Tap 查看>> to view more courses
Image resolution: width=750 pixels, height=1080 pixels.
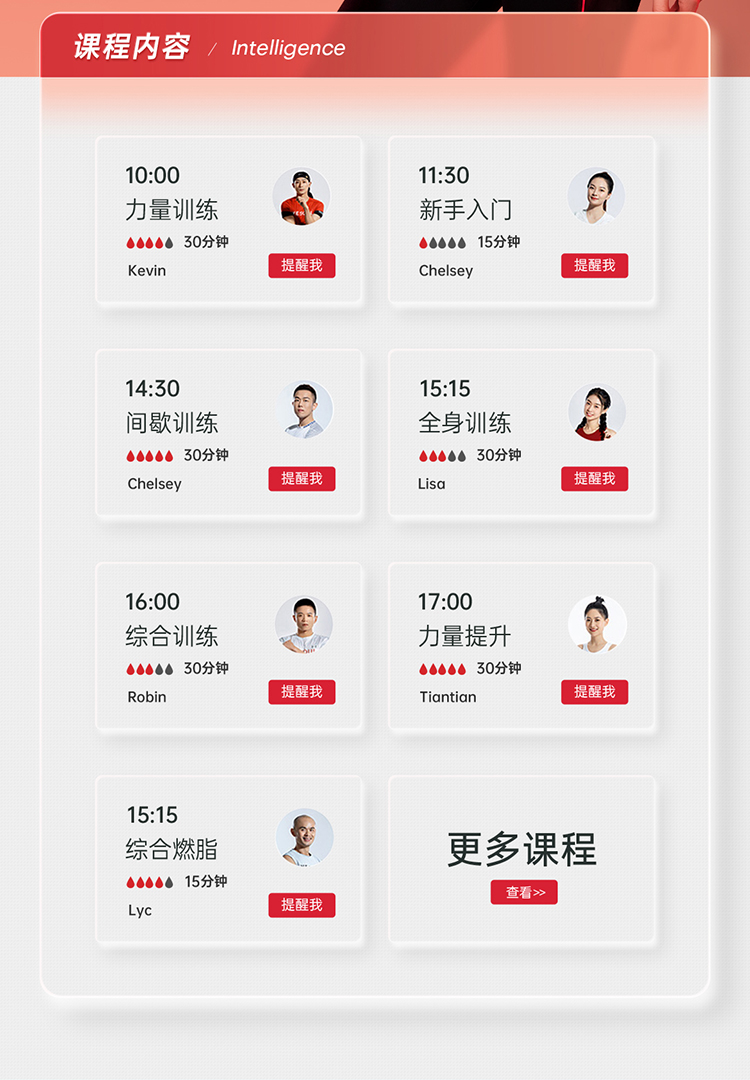coord(524,892)
